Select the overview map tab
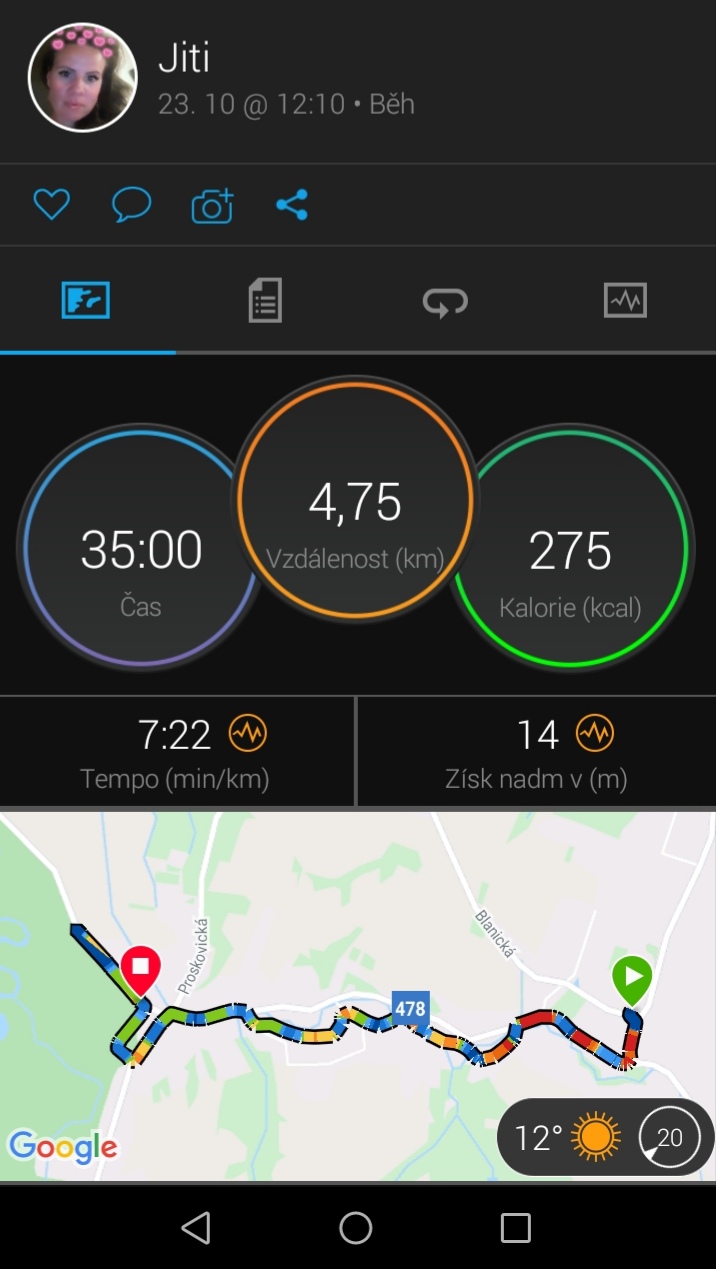Viewport: 716px width, 1269px height. pos(86,300)
